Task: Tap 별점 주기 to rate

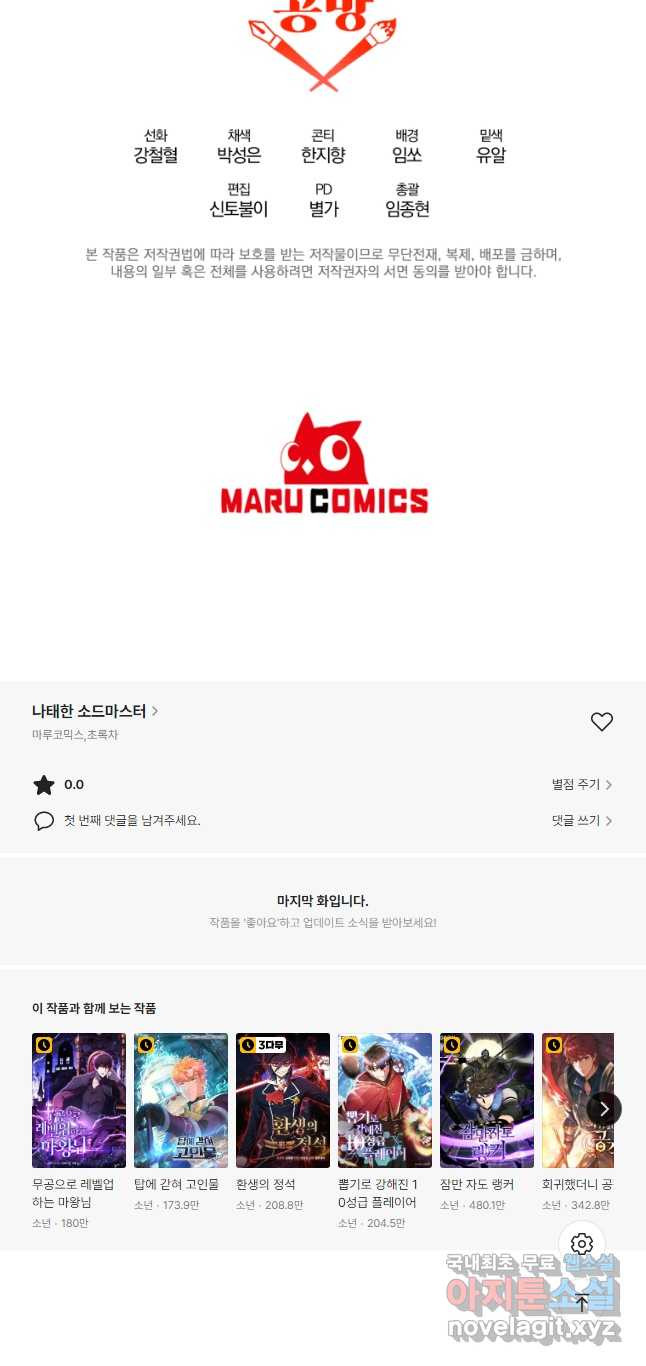Action: coord(581,785)
